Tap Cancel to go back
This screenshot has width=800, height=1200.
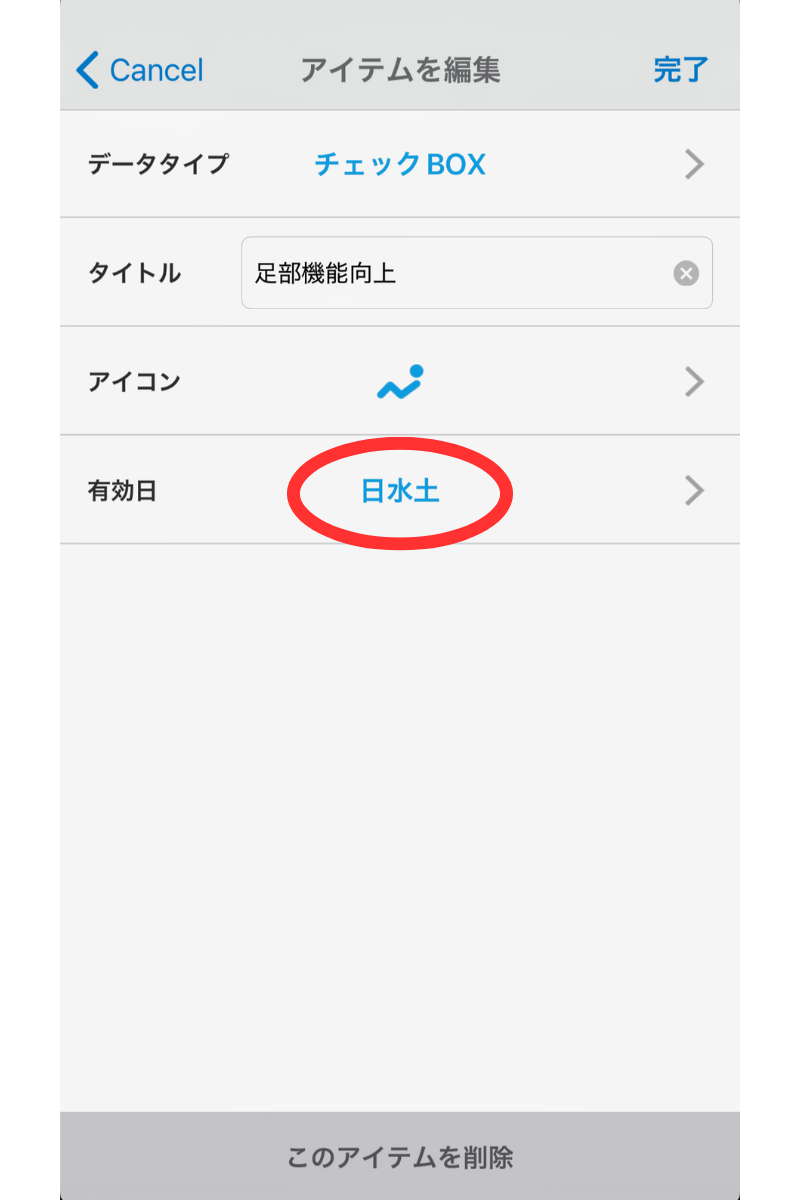(x=140, y=70)
